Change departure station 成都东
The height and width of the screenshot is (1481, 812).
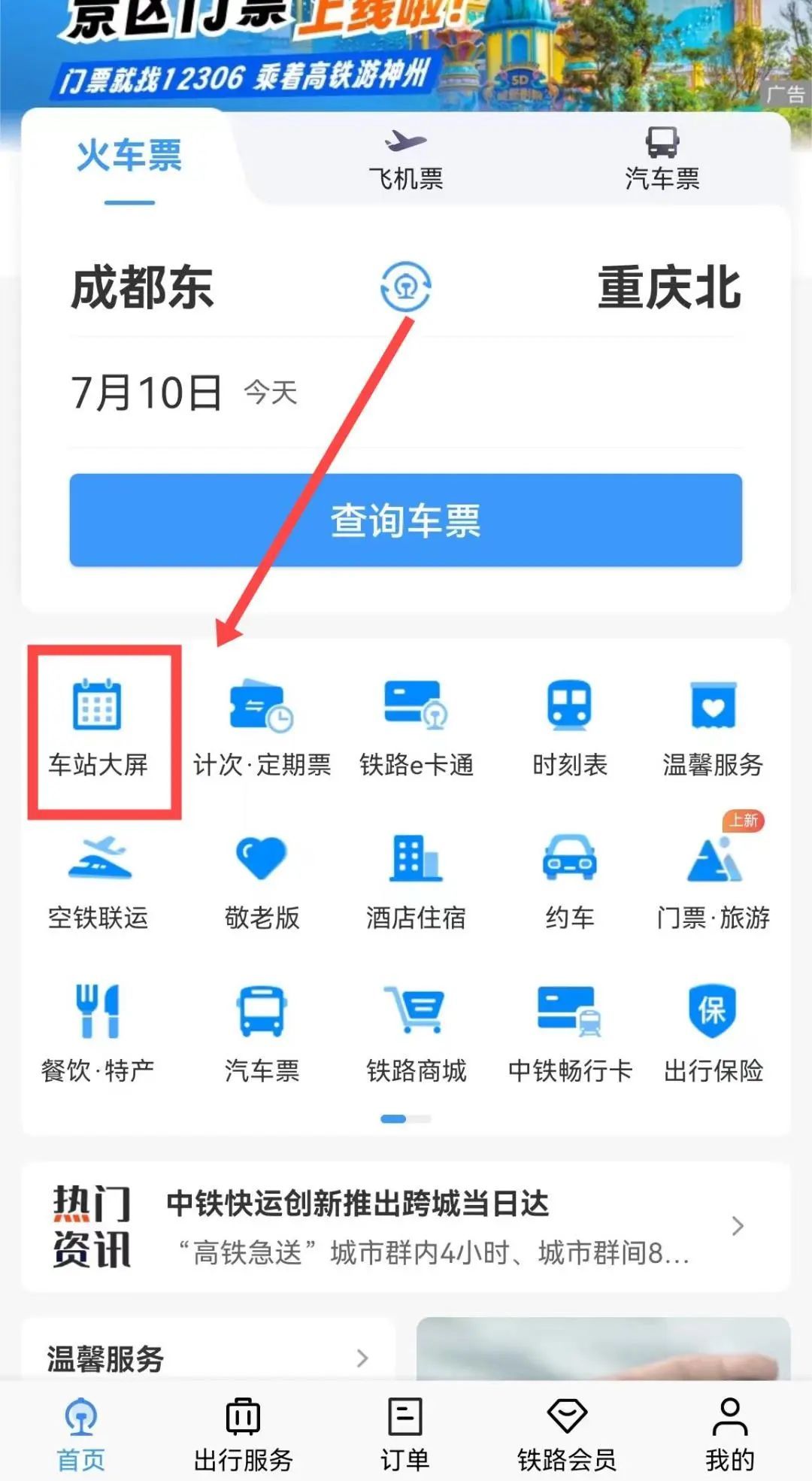[x=143, y=287]
